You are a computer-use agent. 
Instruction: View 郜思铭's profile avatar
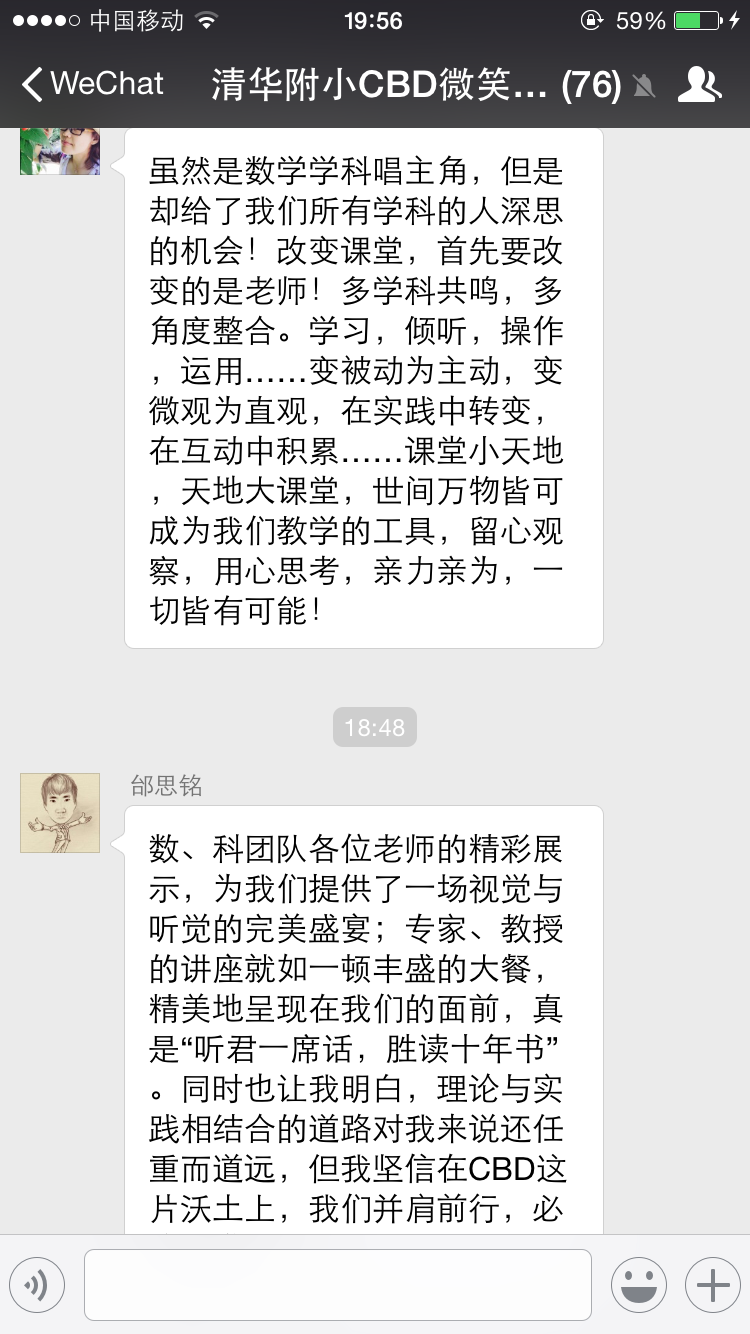tap(60, 812)
